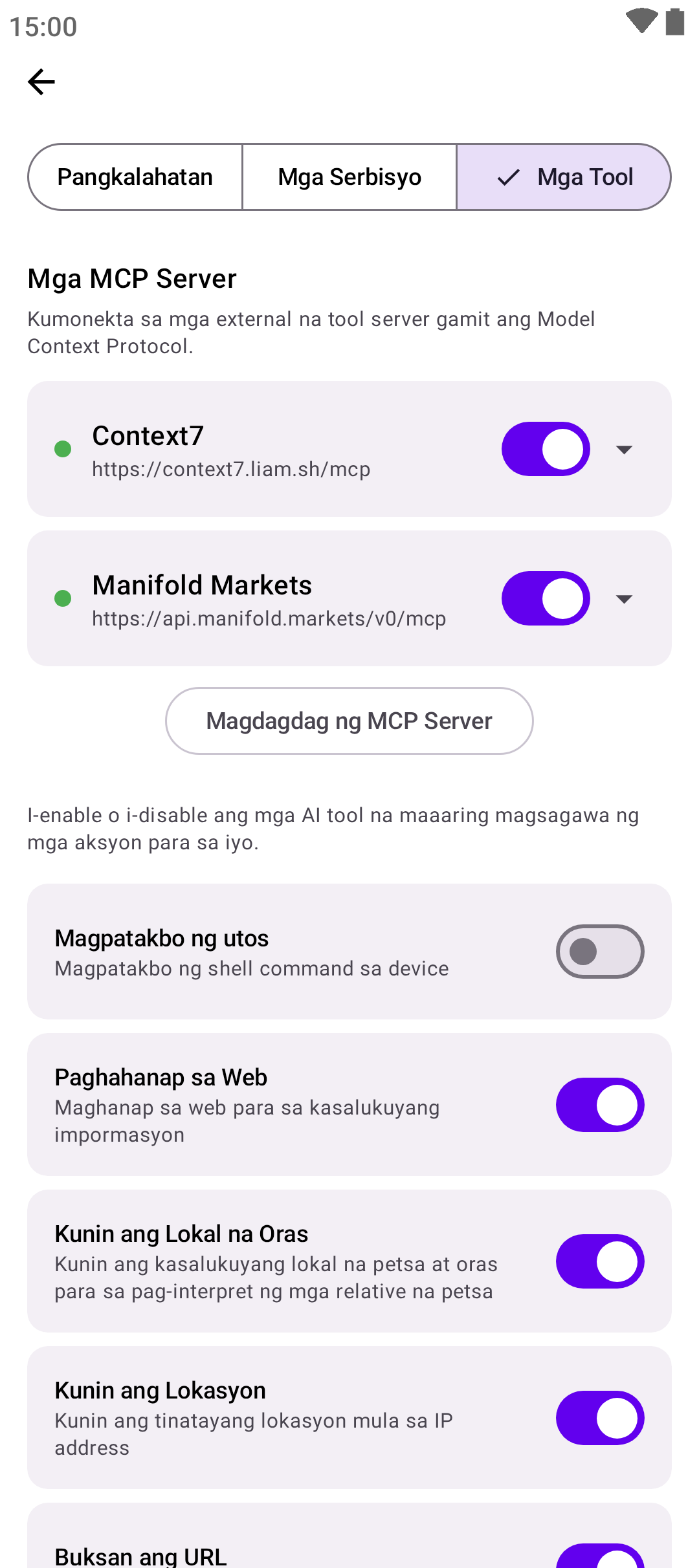The image size is (699, 1568).
Task: Switch to the Mga Serbisyo tab
Action: (x=349, y=177)
